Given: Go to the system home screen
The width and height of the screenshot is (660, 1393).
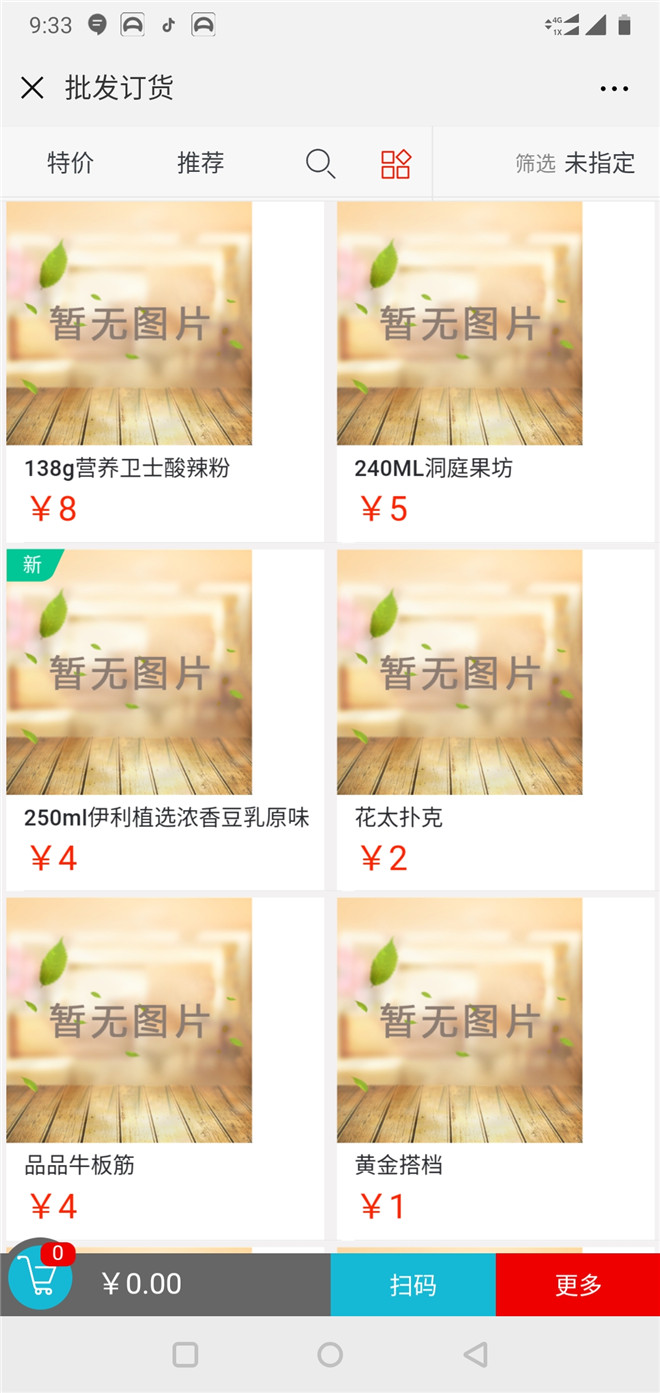Looking at the screenshot, I should pyautogui.click(x=330, y=1355).
